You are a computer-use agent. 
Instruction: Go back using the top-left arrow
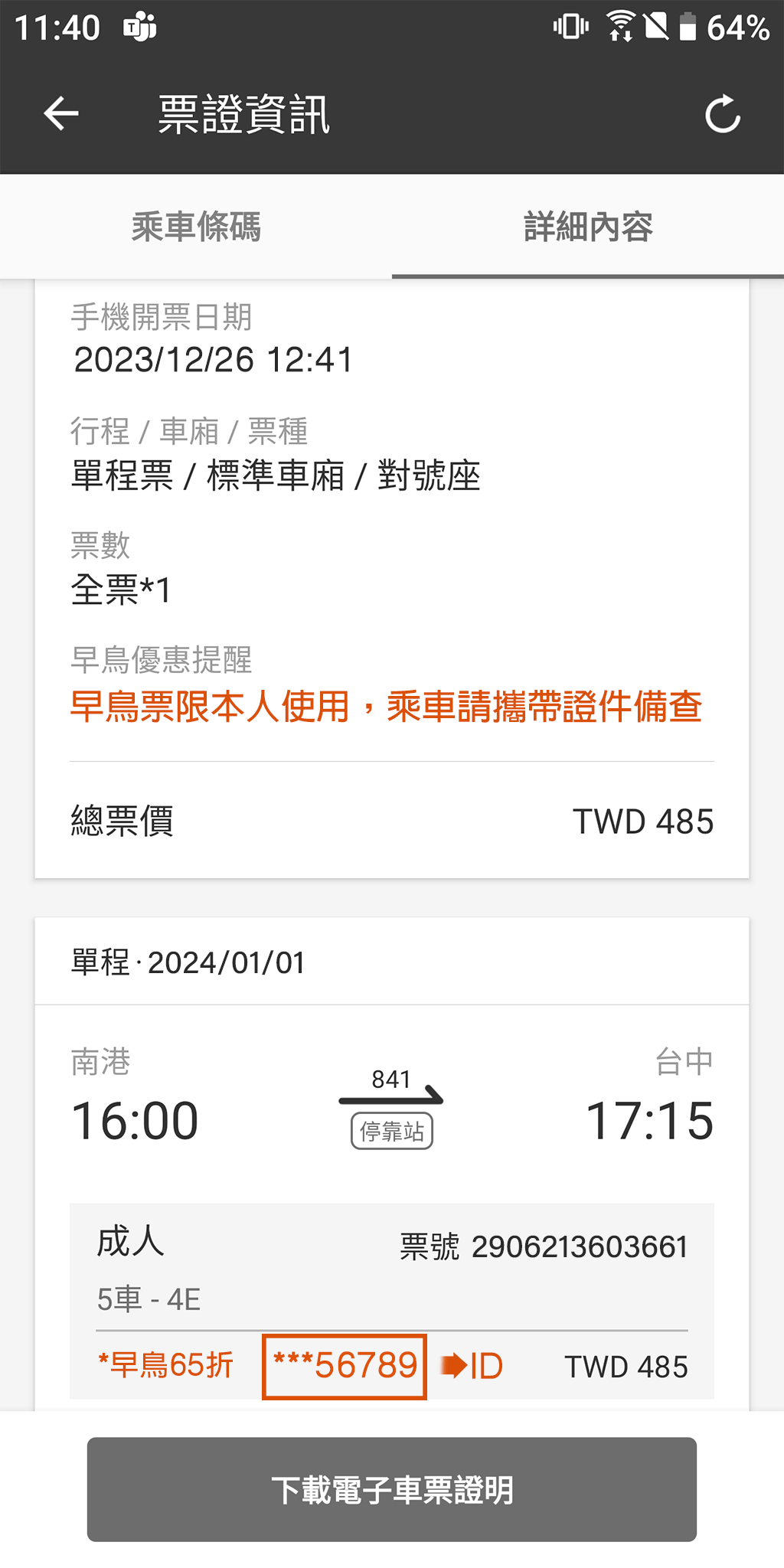click(x=61, y=114)
